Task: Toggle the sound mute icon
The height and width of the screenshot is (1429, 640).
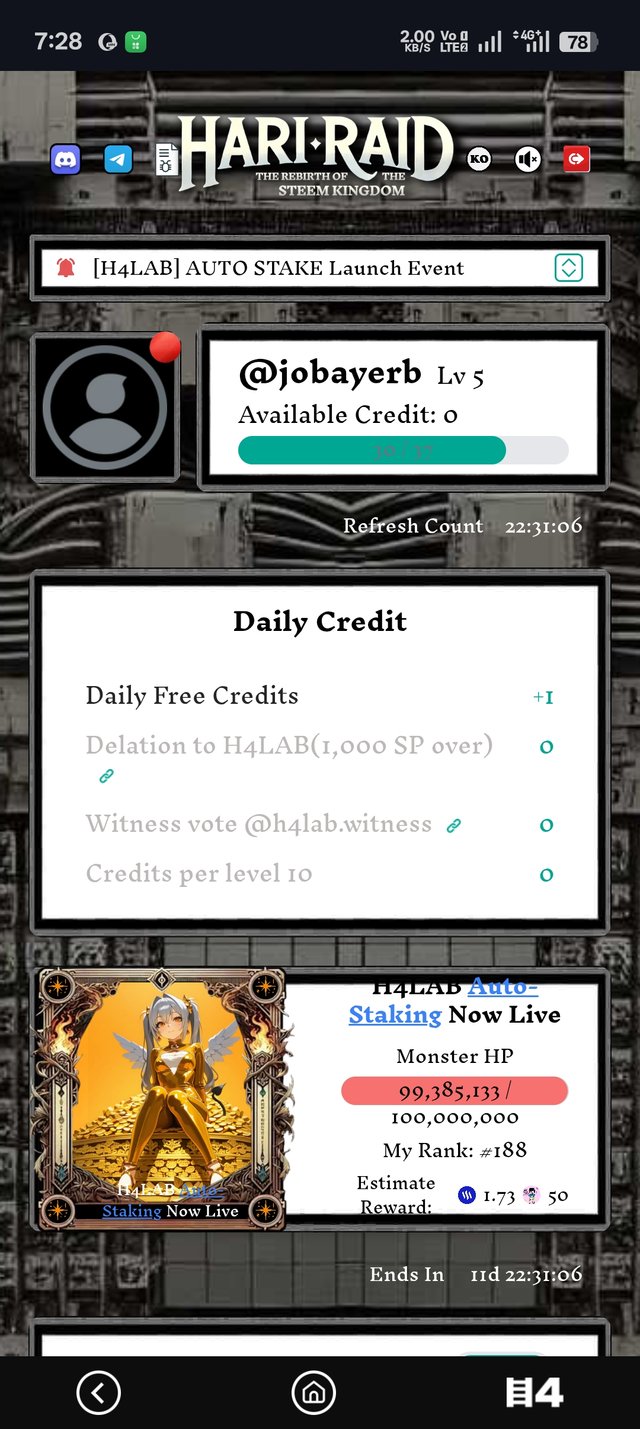Action: (x=527, y=159)
